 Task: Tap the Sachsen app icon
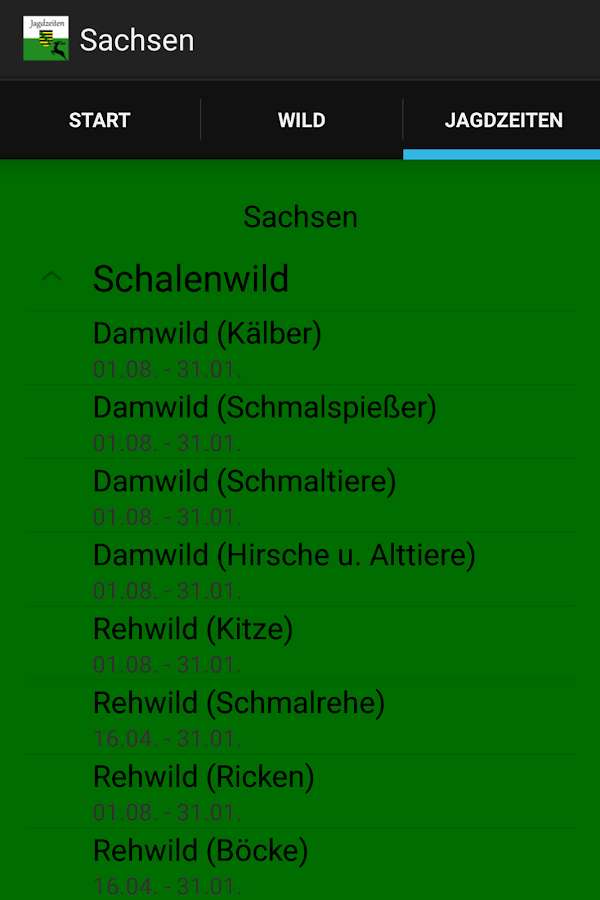46,39
